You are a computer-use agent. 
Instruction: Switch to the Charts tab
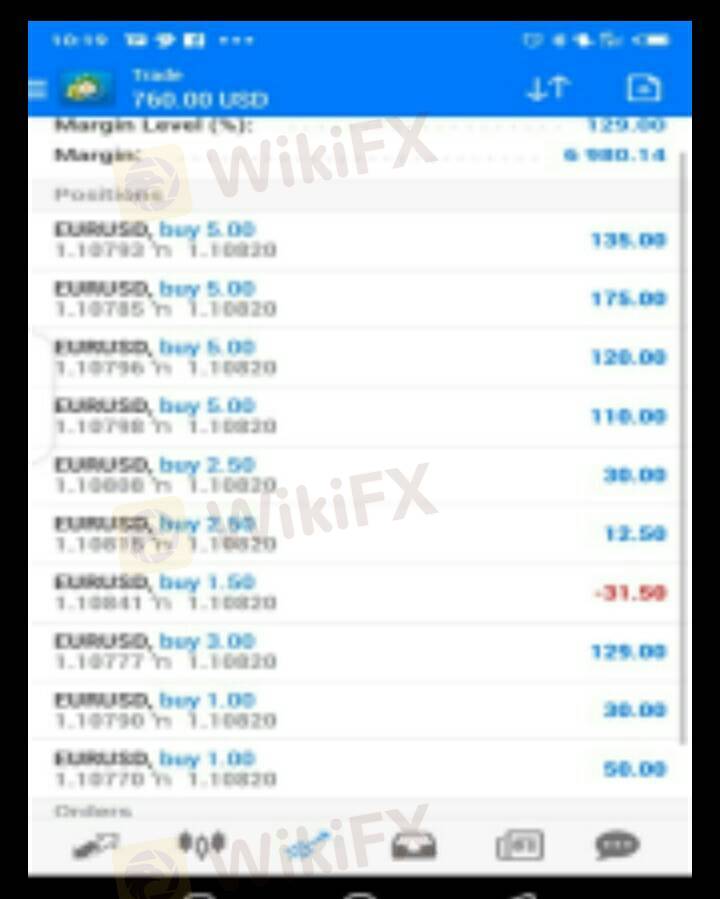coord(201,846)
